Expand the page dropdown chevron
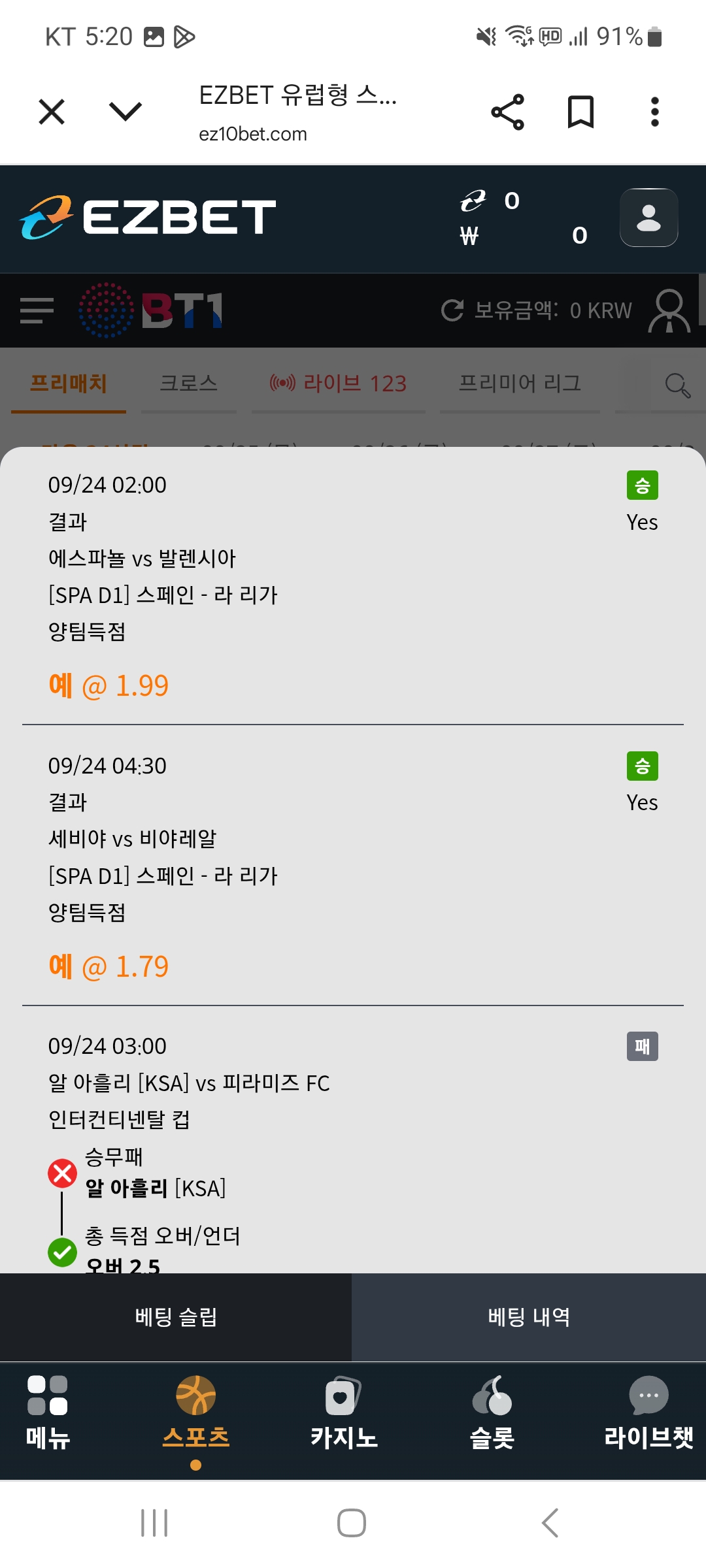The height and width of the screenshot is (1568, 706). click(125, 112)
